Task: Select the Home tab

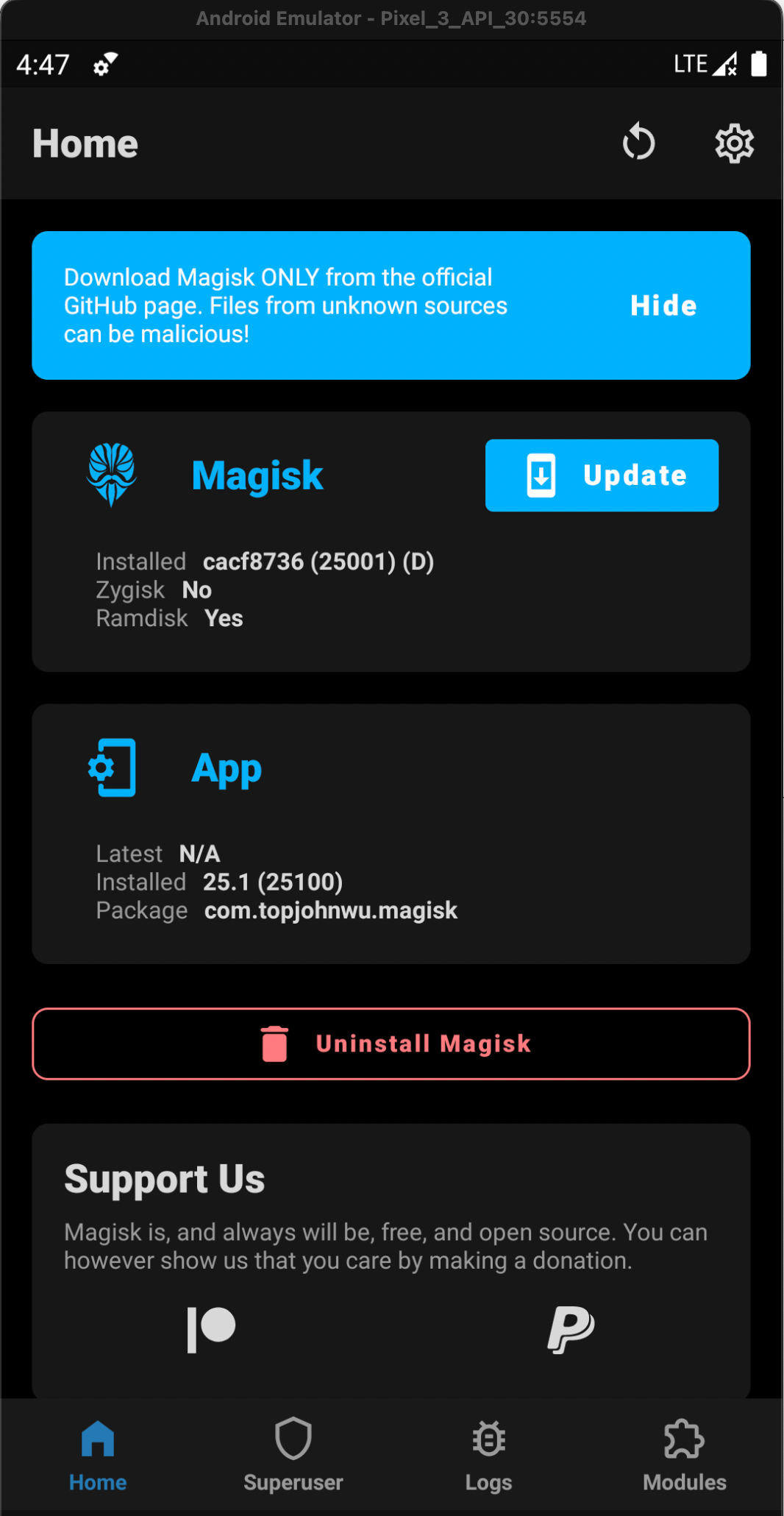Action: point(98,1454)
